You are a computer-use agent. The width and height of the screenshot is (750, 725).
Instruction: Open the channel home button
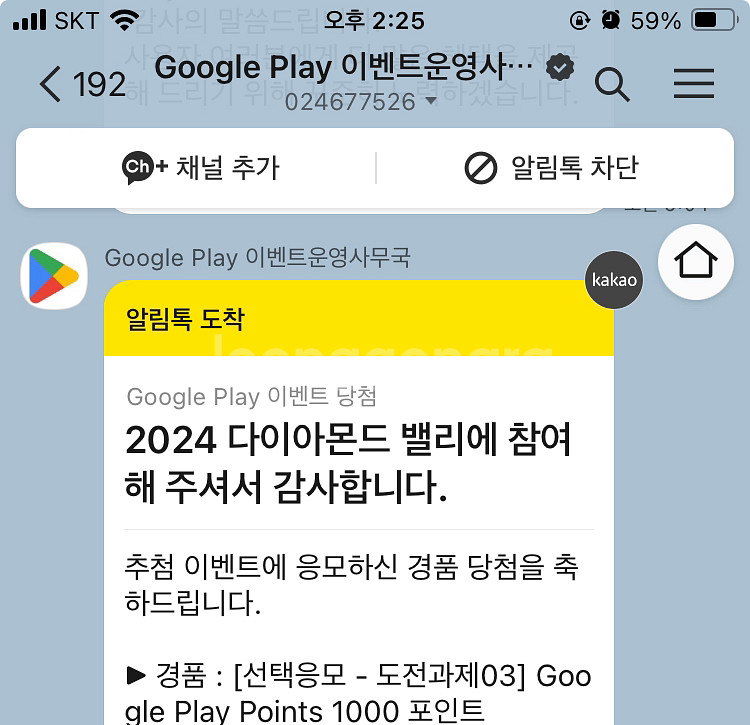point(695,262)
